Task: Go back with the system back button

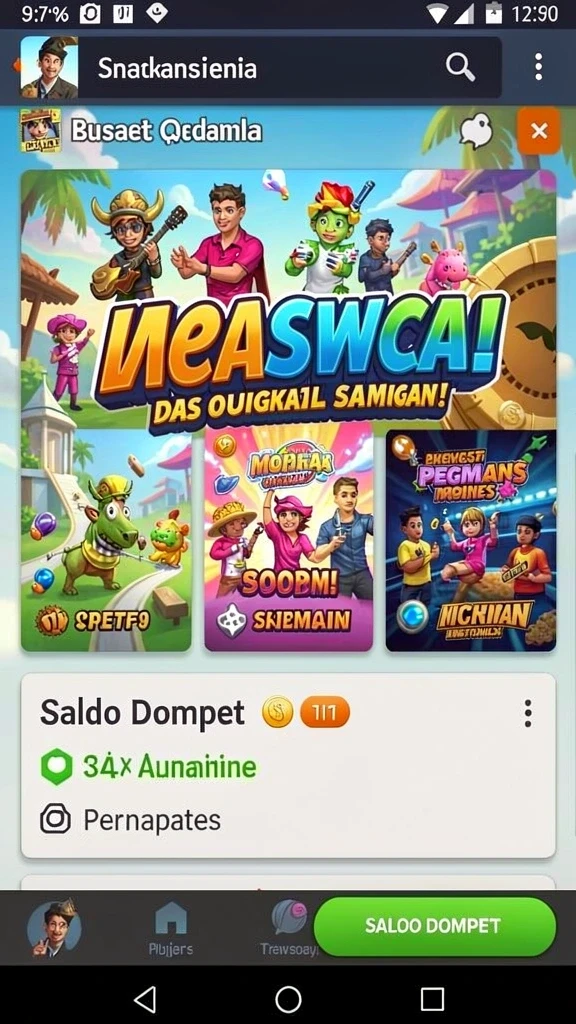Action: click(x=144, y=999)
